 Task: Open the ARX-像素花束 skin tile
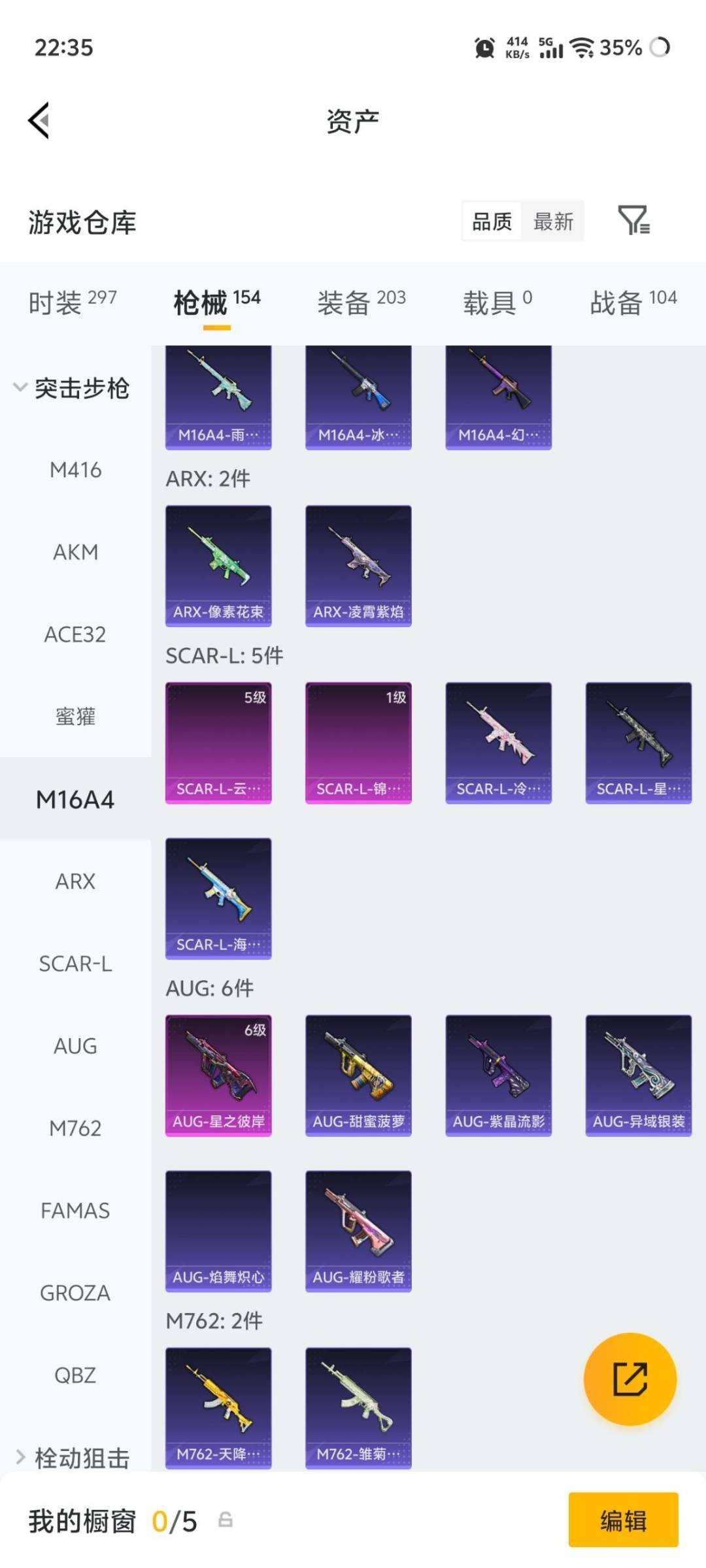pos(218,566)
